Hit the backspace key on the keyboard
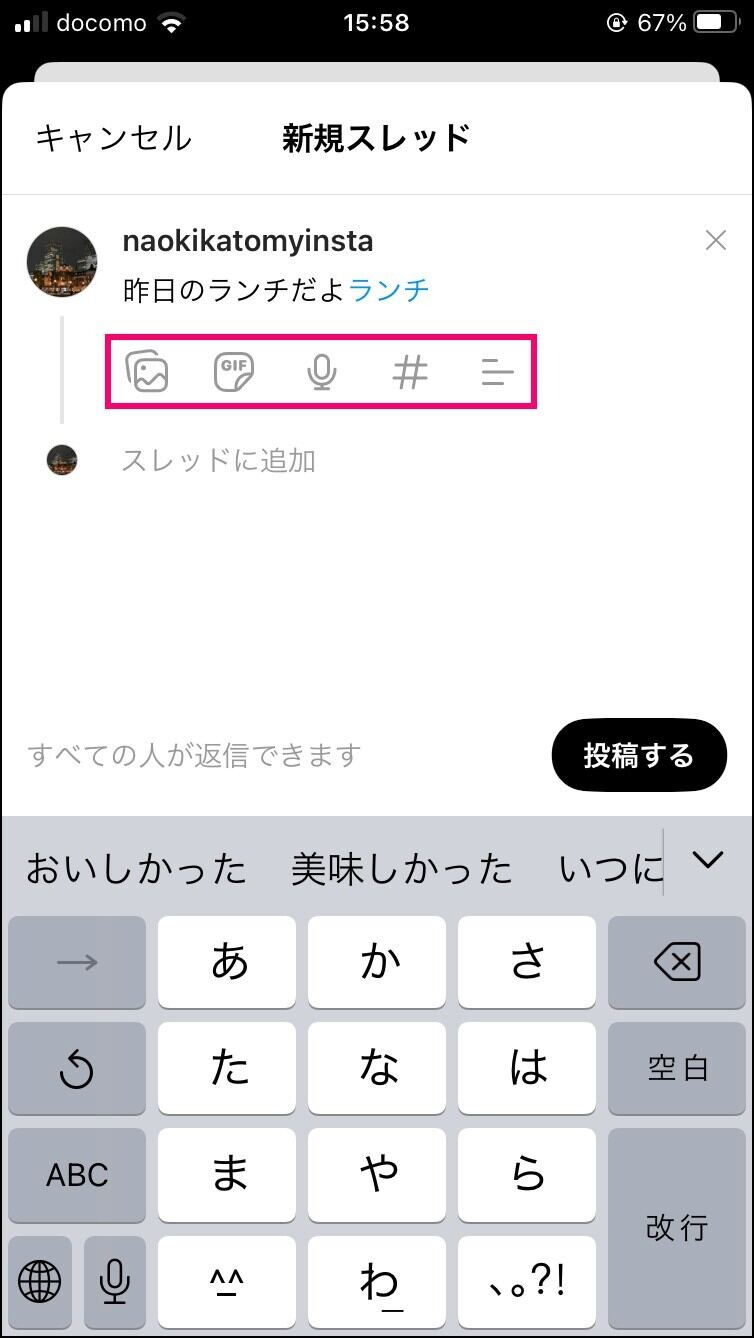 (x=677, y=963)
